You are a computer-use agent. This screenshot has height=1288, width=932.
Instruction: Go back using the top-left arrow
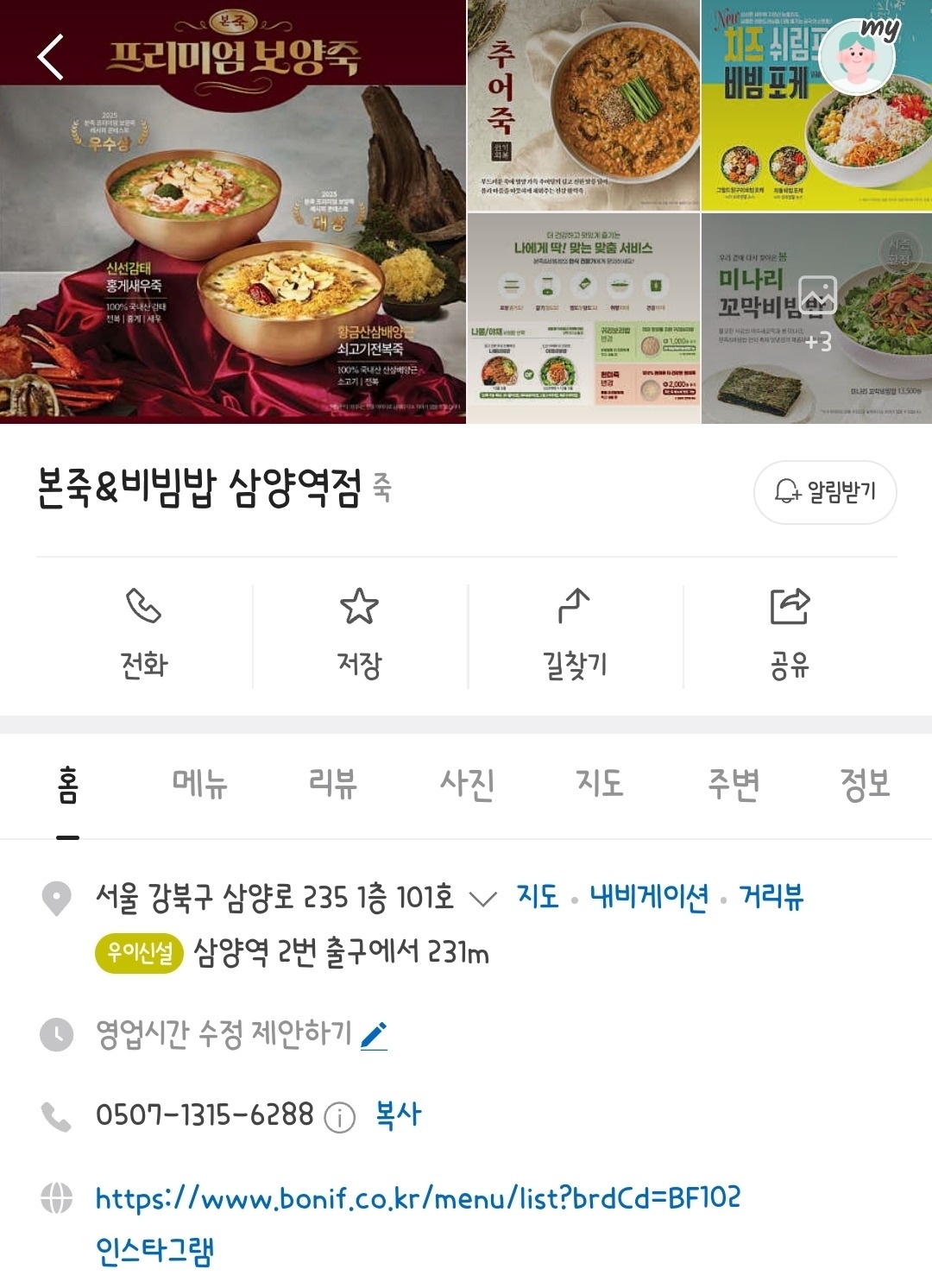coord(51,57)
